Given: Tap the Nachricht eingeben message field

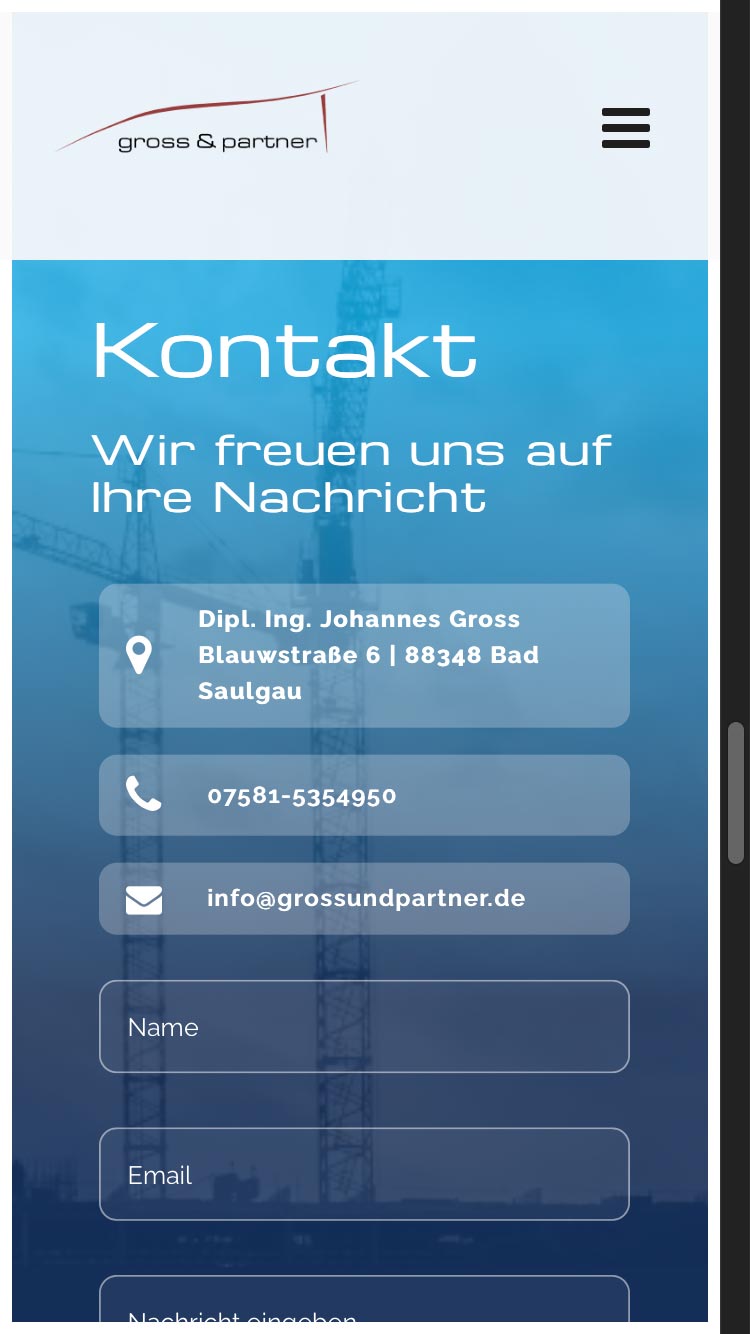Looking at the screenshot, I should pos(364,1304).
